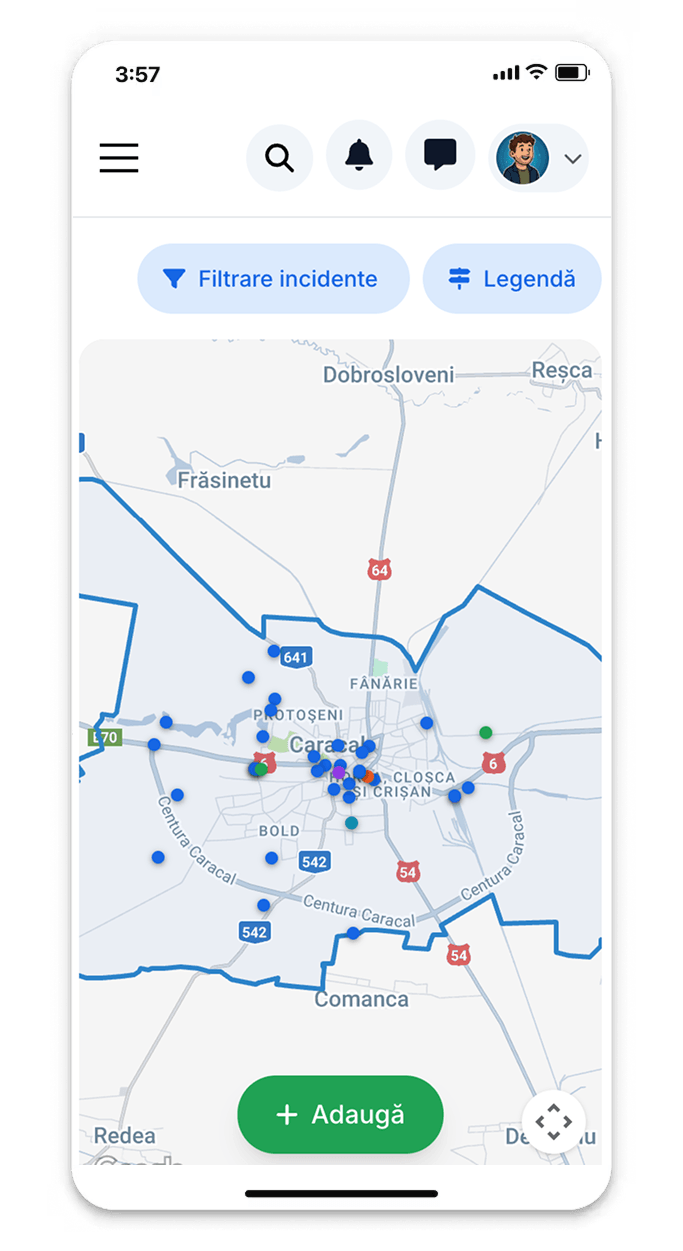
Task: Open the hamburger drawer menu
Action: click(x=119, y=158)
